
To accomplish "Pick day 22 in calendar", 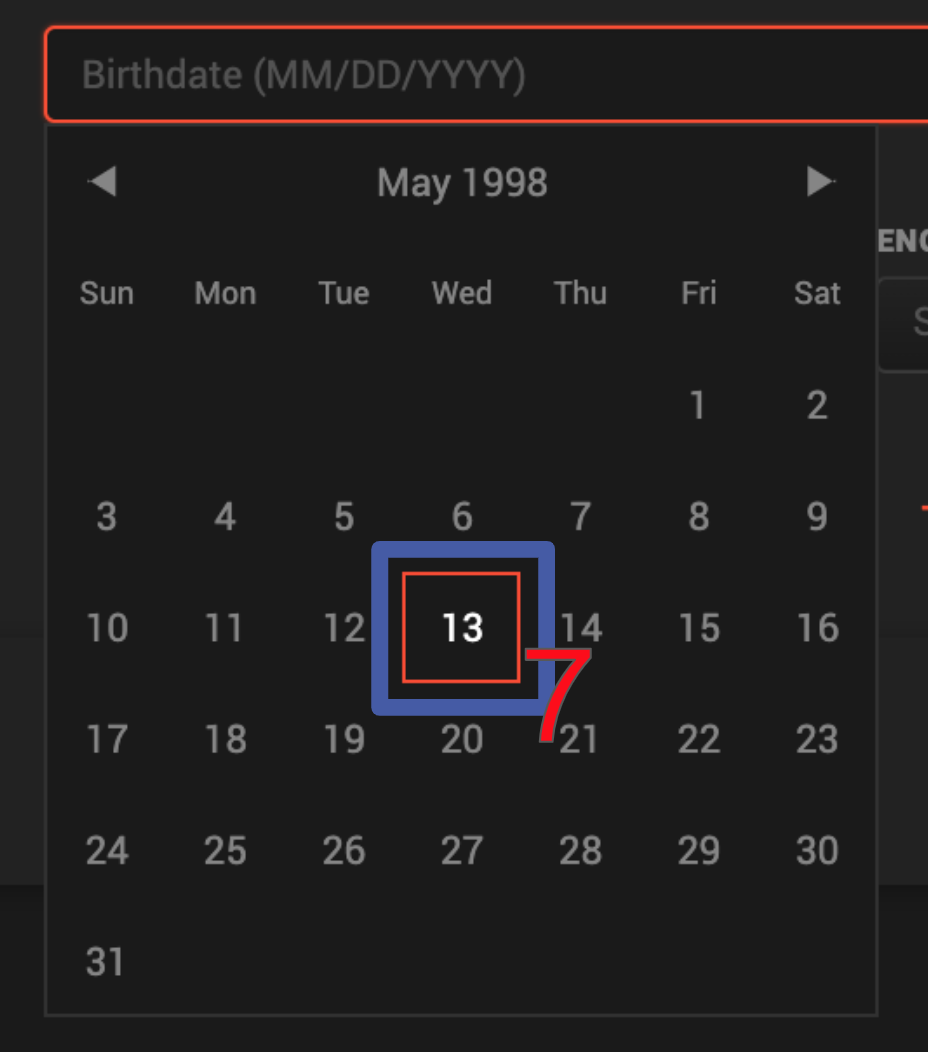I will [x=698, y=740].
